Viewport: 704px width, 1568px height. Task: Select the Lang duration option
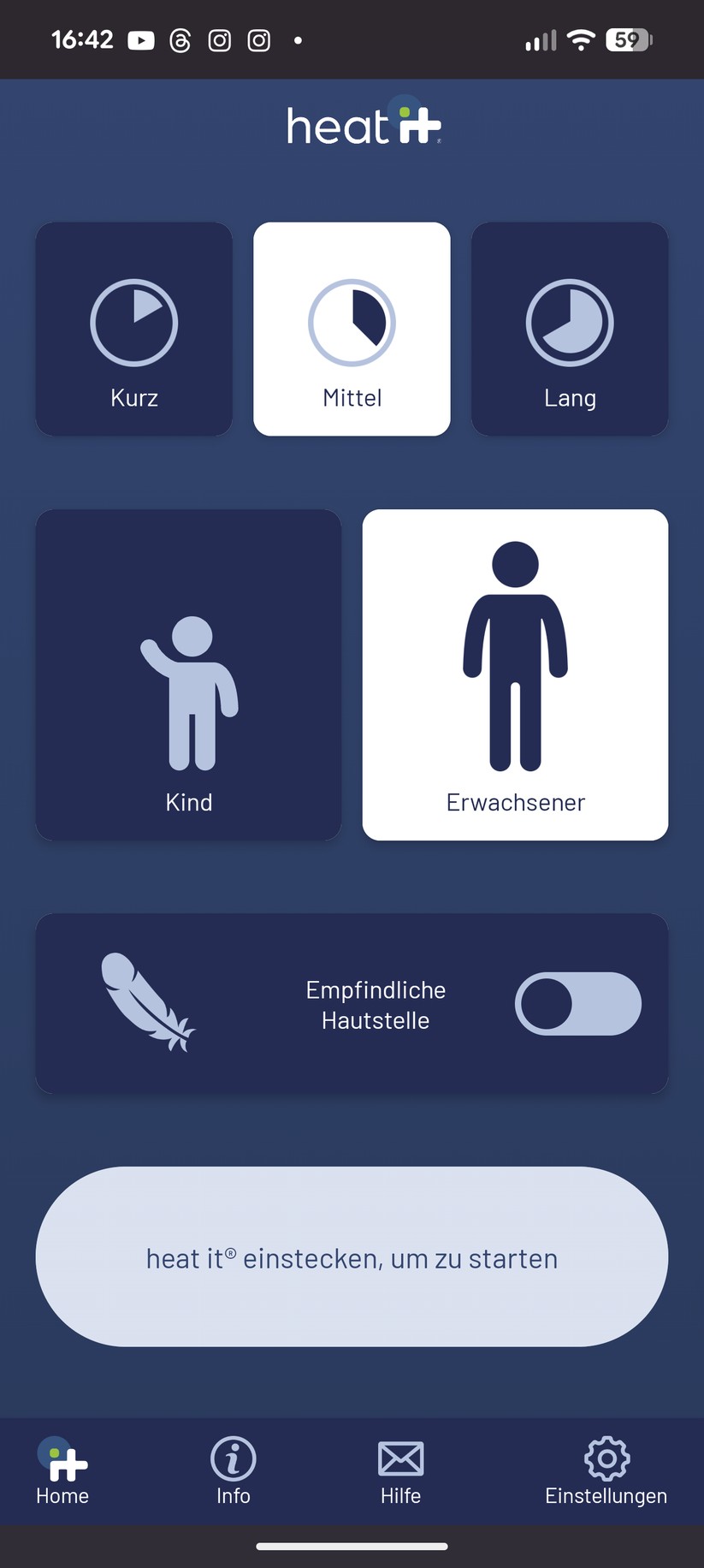[570, 330]
